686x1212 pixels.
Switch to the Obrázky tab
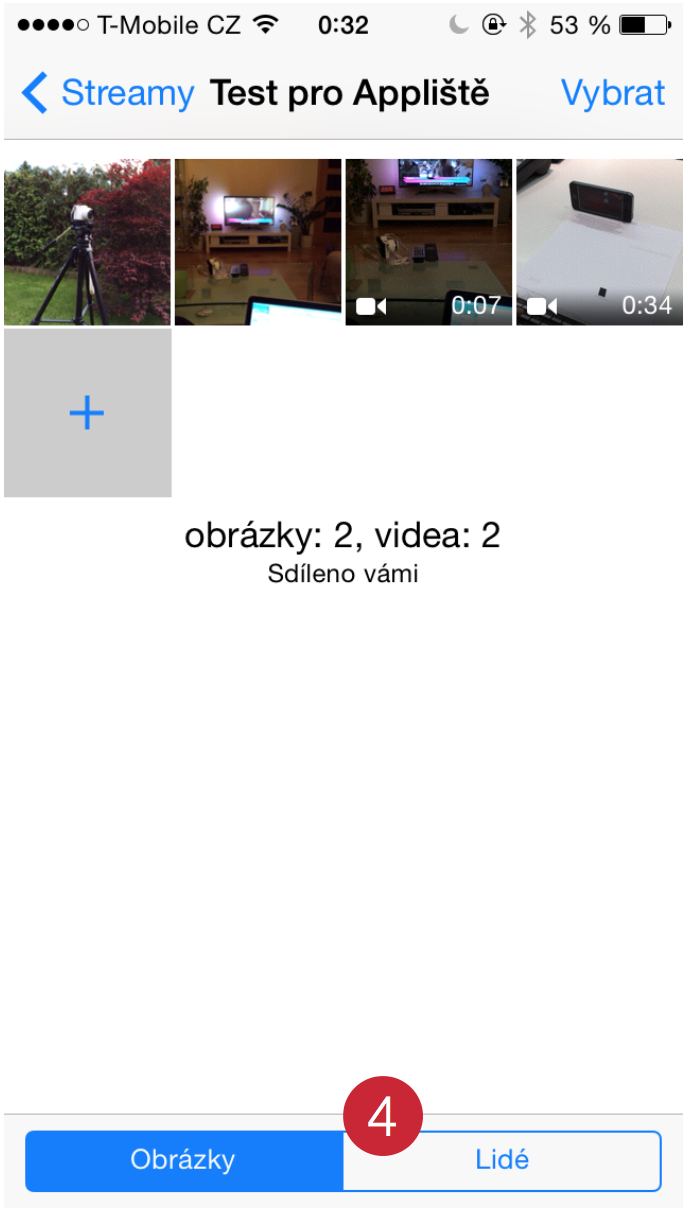[x=183, y=1160]
